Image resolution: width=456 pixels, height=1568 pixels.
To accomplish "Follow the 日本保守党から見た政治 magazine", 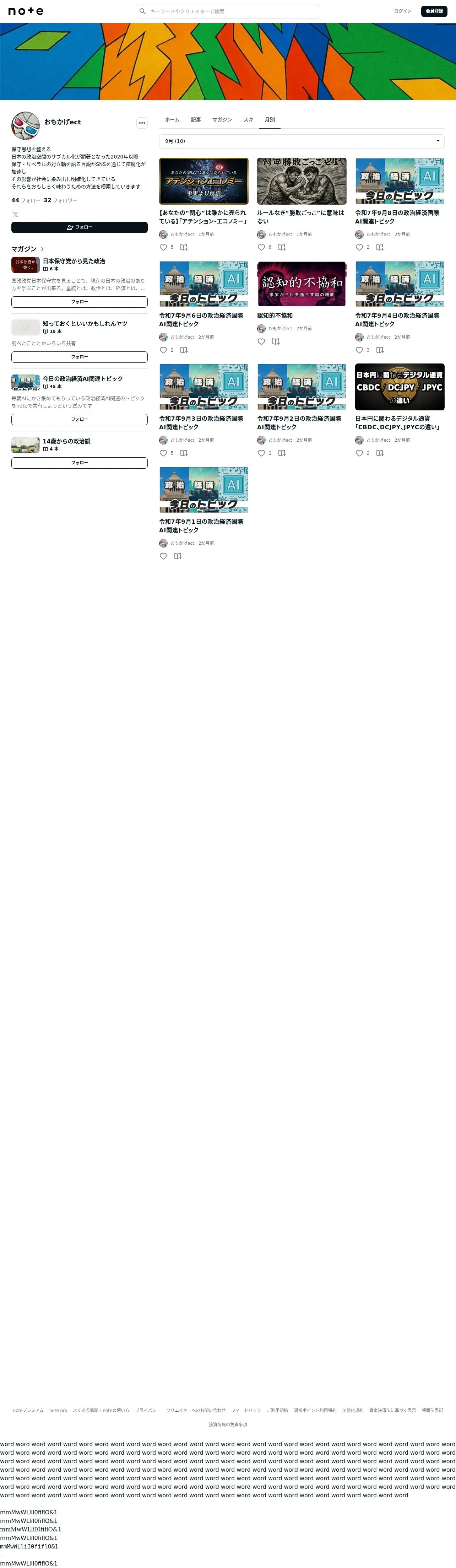I will click(x=80, y=302).
